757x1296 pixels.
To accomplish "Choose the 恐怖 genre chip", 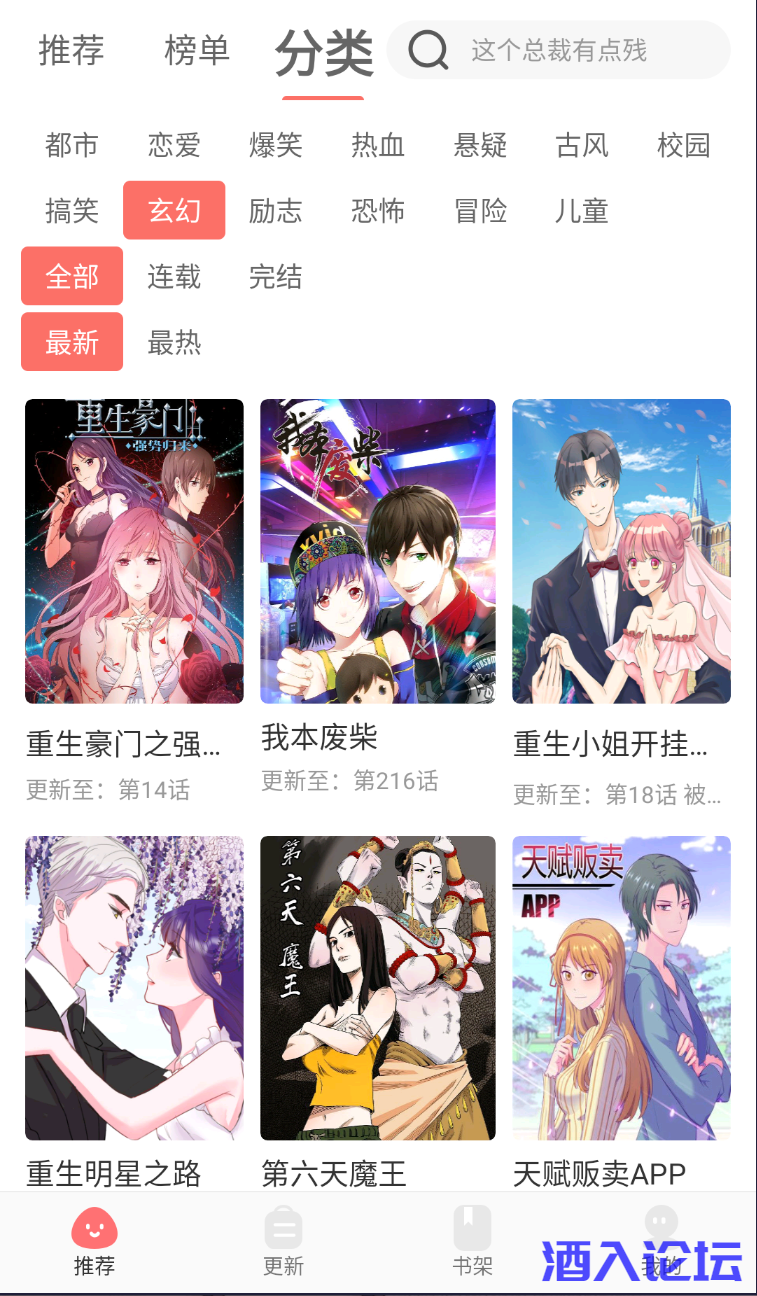I will tap(378, 211).
